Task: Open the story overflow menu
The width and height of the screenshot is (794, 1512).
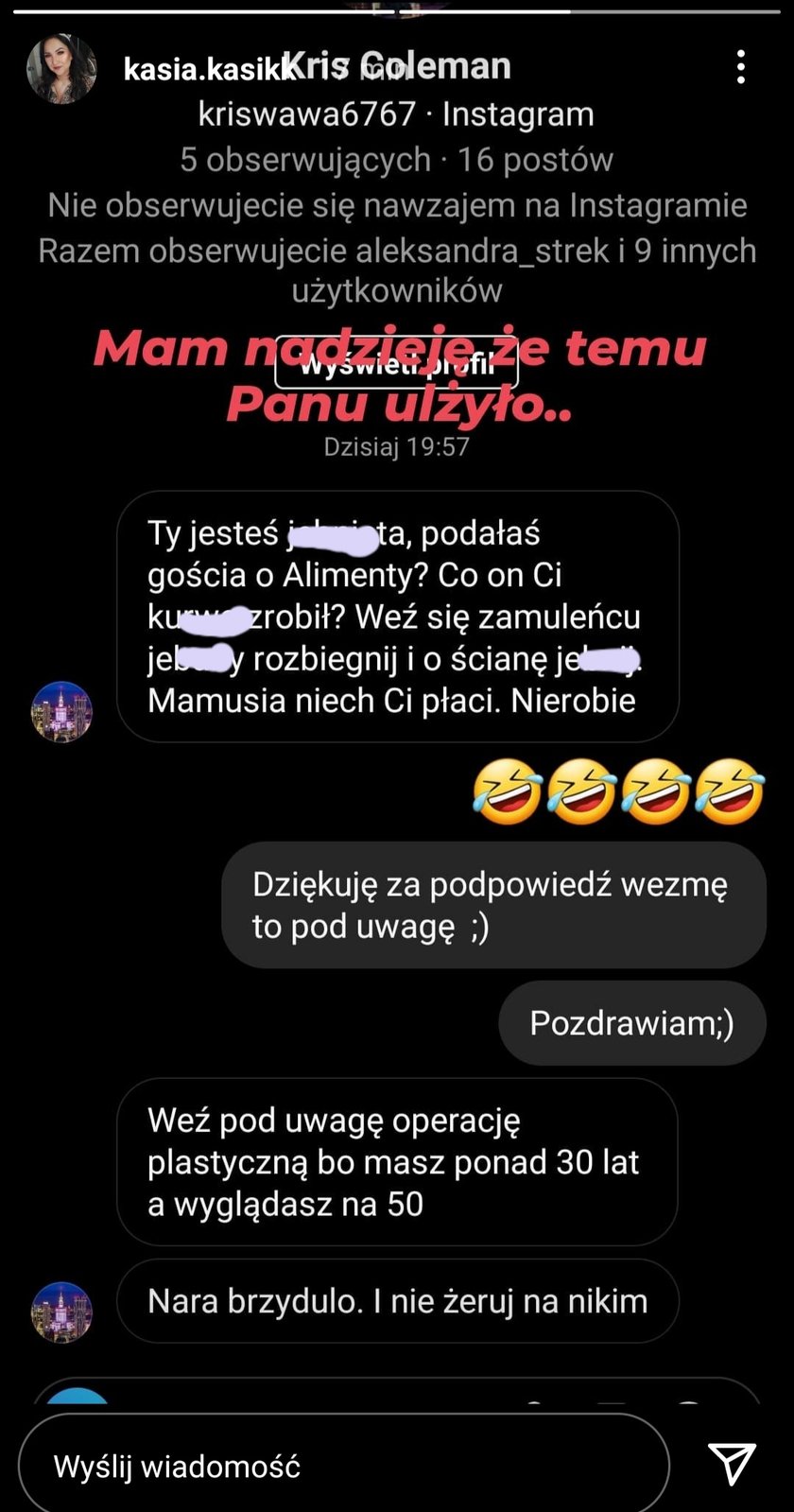Action: pos(740,67)
